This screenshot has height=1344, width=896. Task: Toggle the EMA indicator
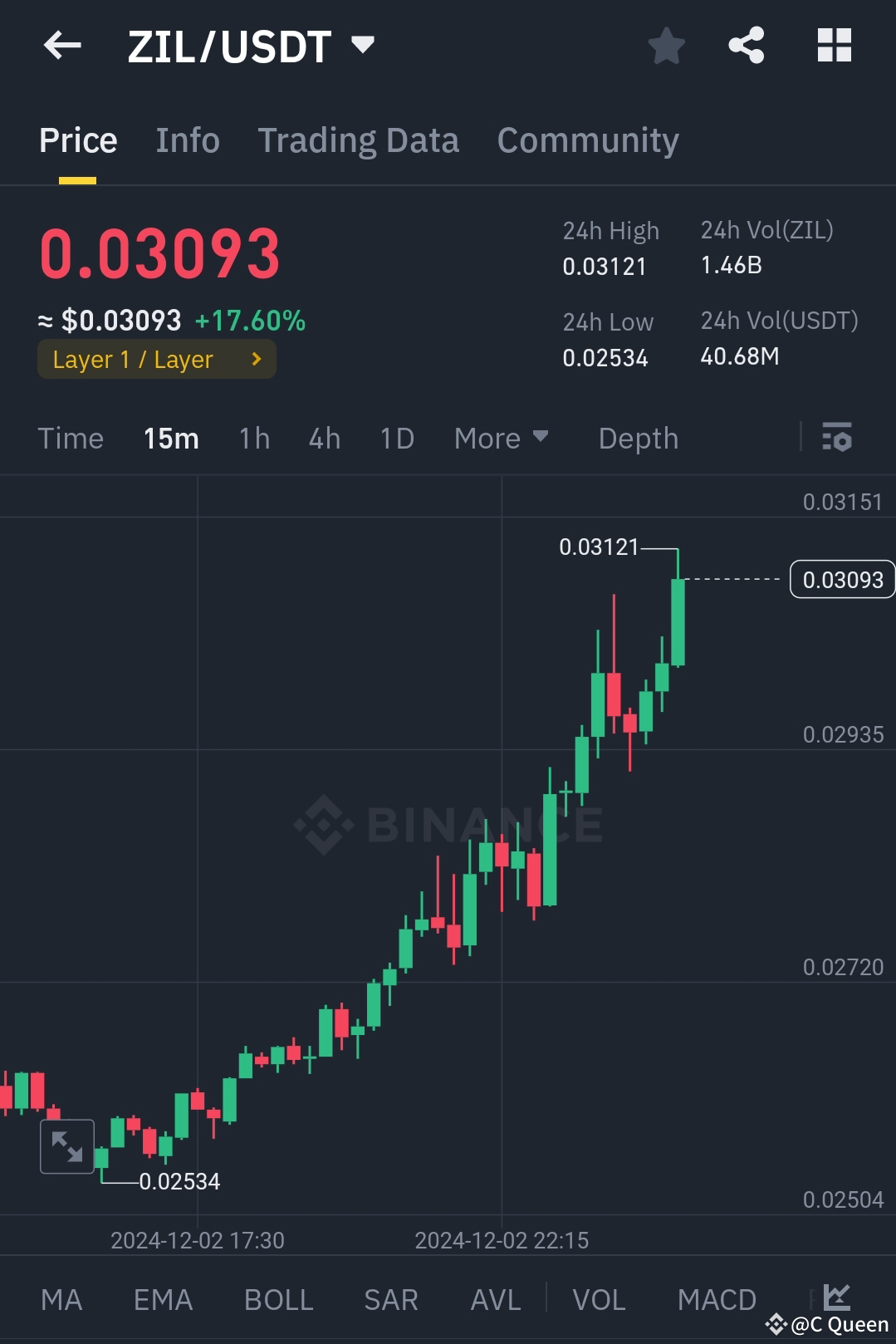(x=163, y=1298)
